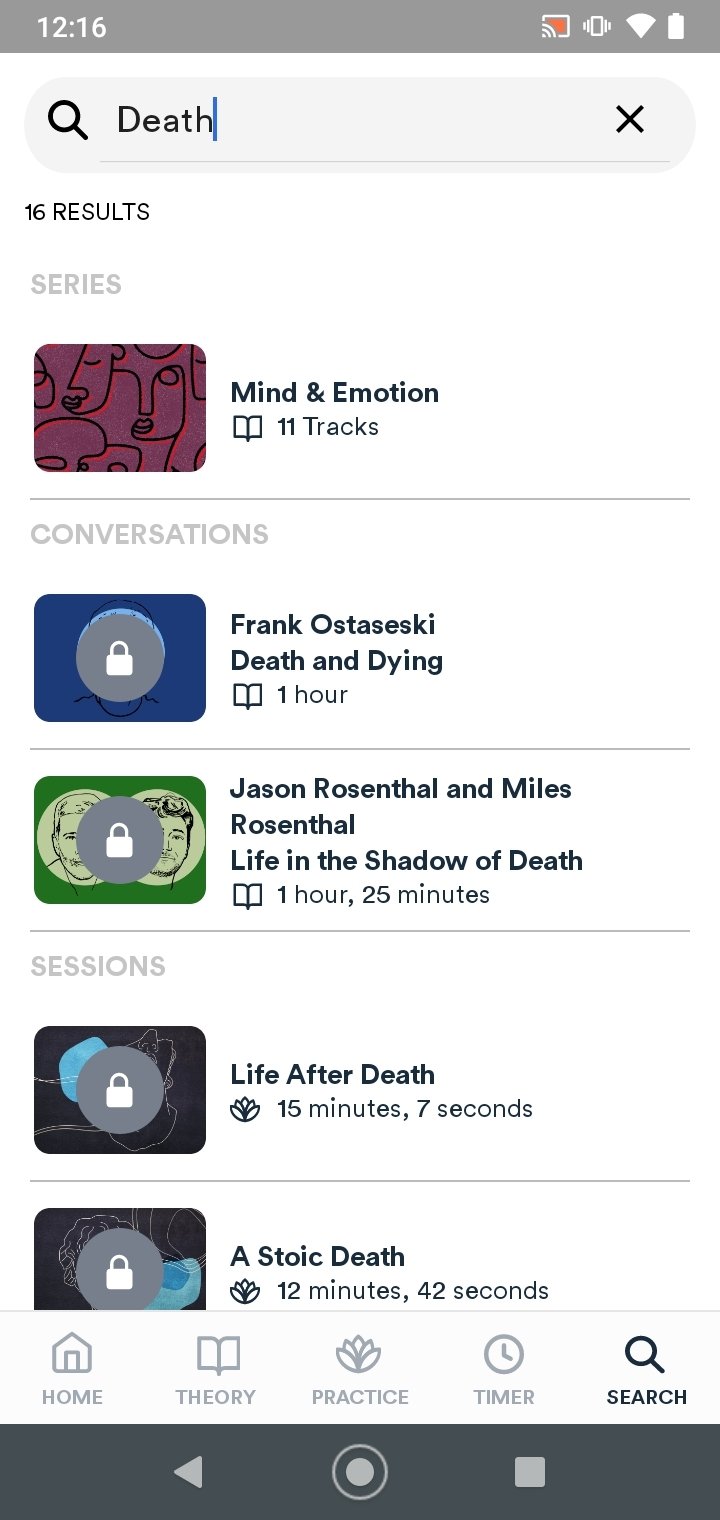Switch to the Home tab
The width and height of the screenshot is (720, 1520).
pos(72,1368)
